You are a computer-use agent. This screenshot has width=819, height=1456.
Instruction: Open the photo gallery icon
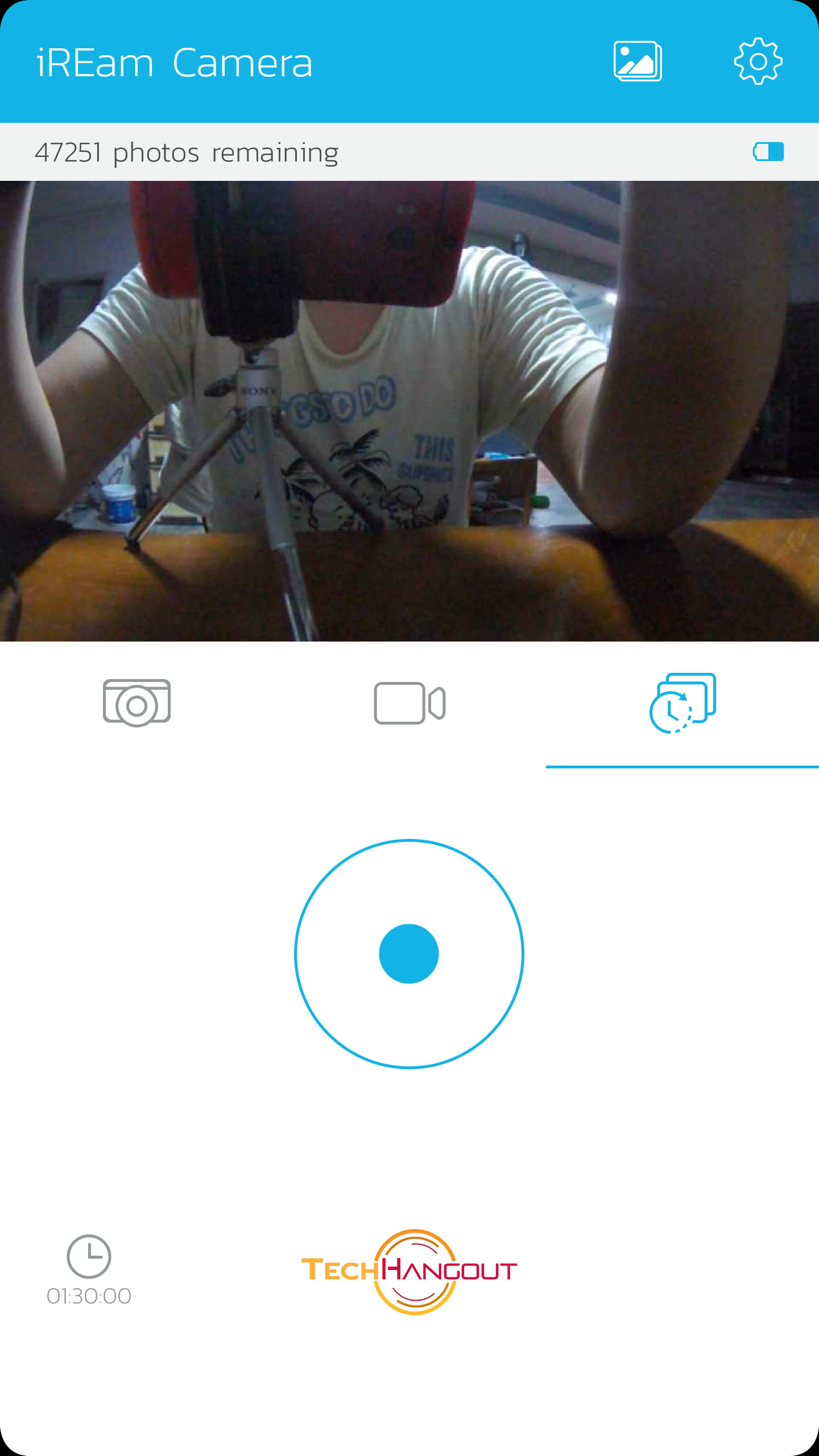click(x=638, y=61)
